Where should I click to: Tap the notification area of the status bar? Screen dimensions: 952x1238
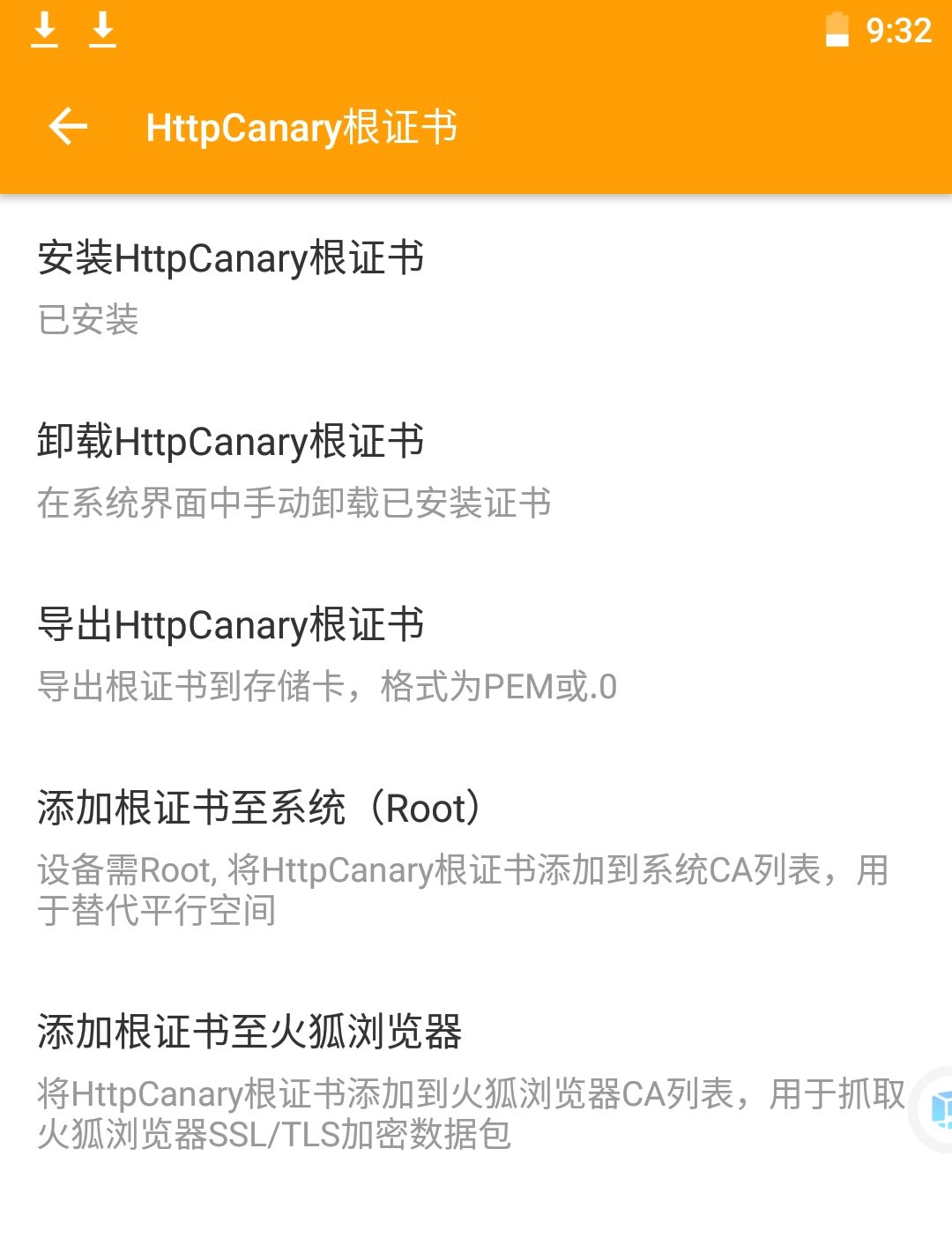441,31
